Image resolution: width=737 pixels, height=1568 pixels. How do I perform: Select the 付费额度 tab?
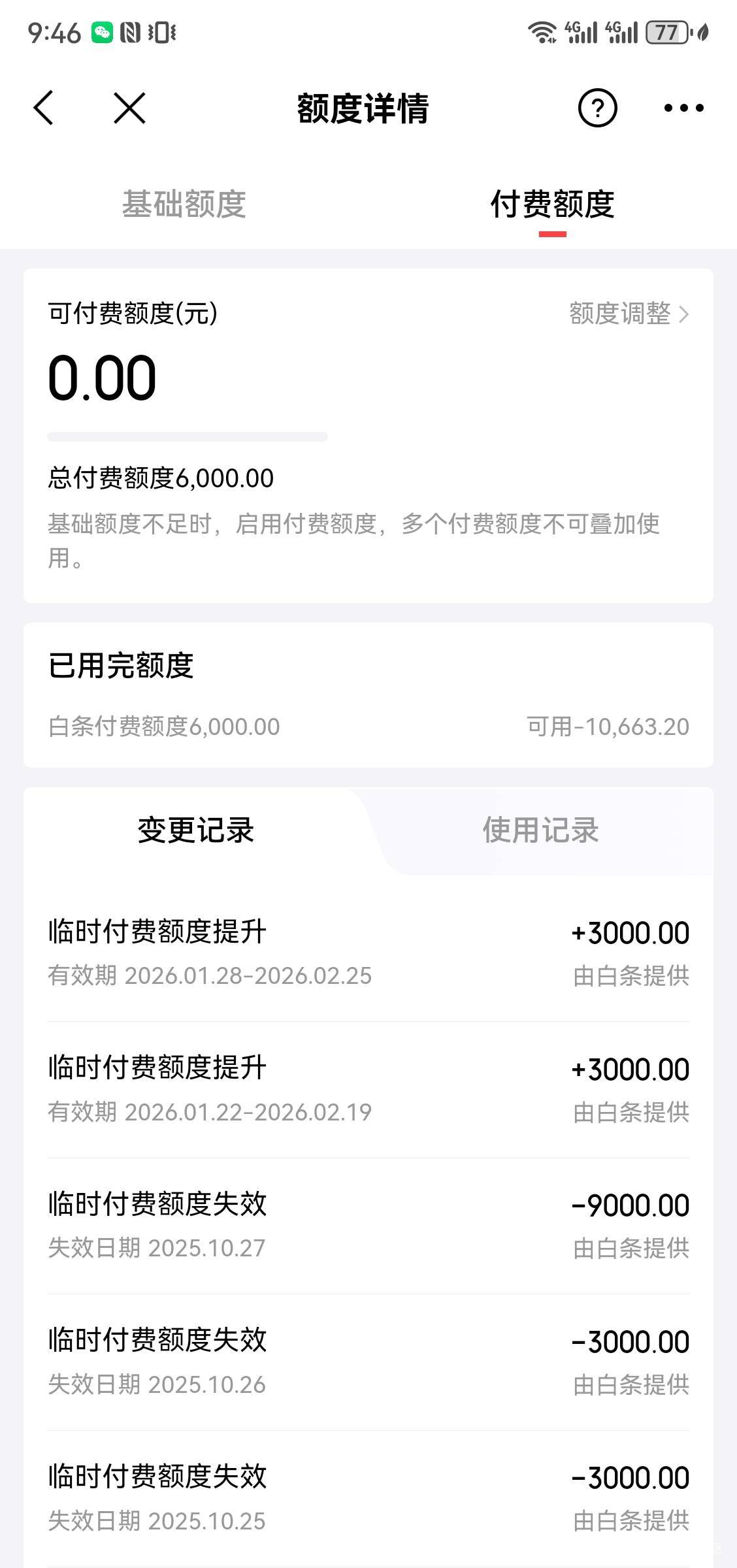[x=553, y=204]
